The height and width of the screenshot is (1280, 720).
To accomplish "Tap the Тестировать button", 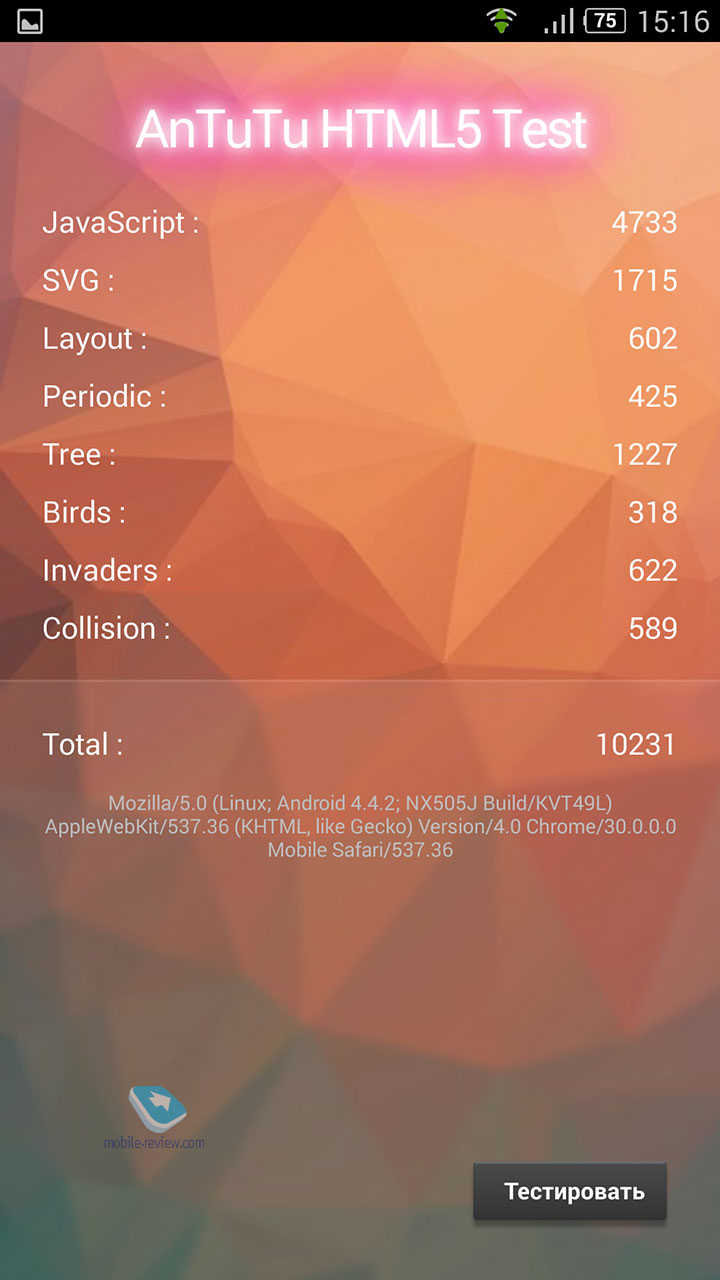I will tap(570, 1191).
